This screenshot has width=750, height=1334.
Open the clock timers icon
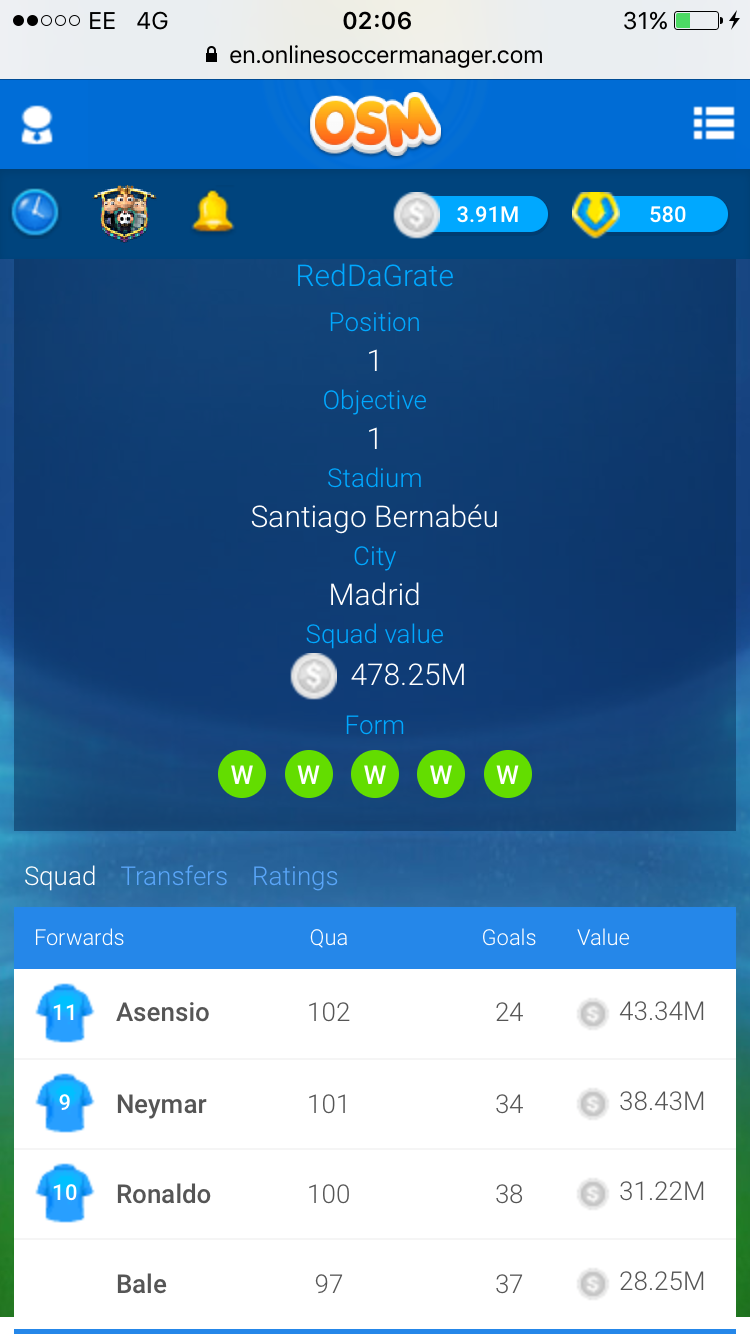coord(35,213)
